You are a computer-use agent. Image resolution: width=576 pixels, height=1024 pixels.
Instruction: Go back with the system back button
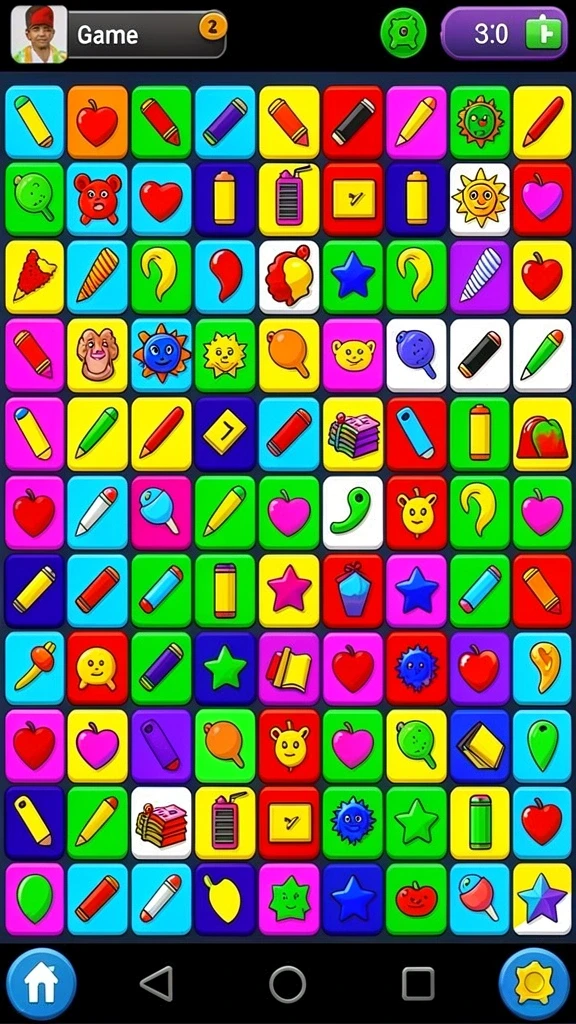[157, 984]
